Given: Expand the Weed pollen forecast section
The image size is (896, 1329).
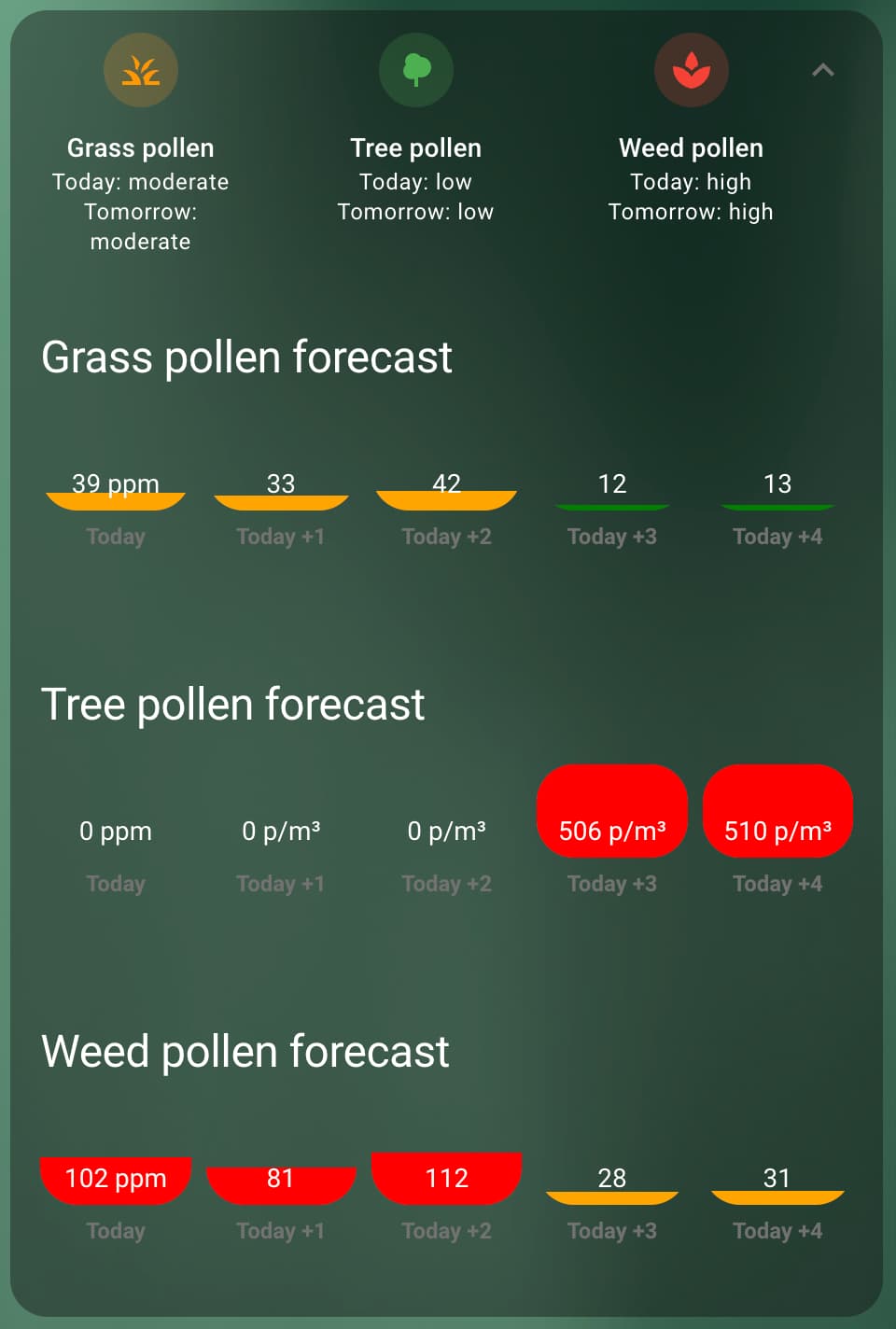Looking at the screenshot, I should [245, 1051].
